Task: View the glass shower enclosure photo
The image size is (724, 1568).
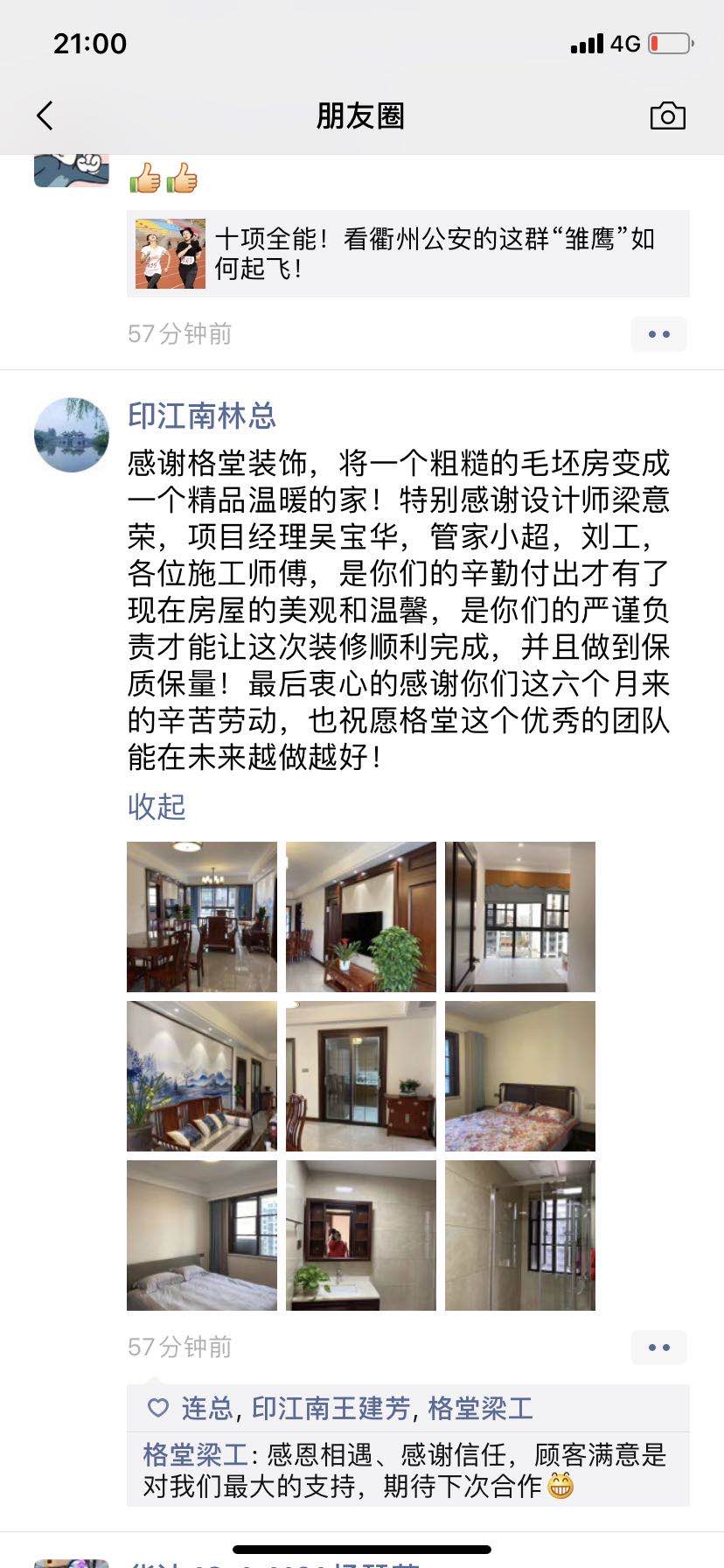Action: 520,1235
